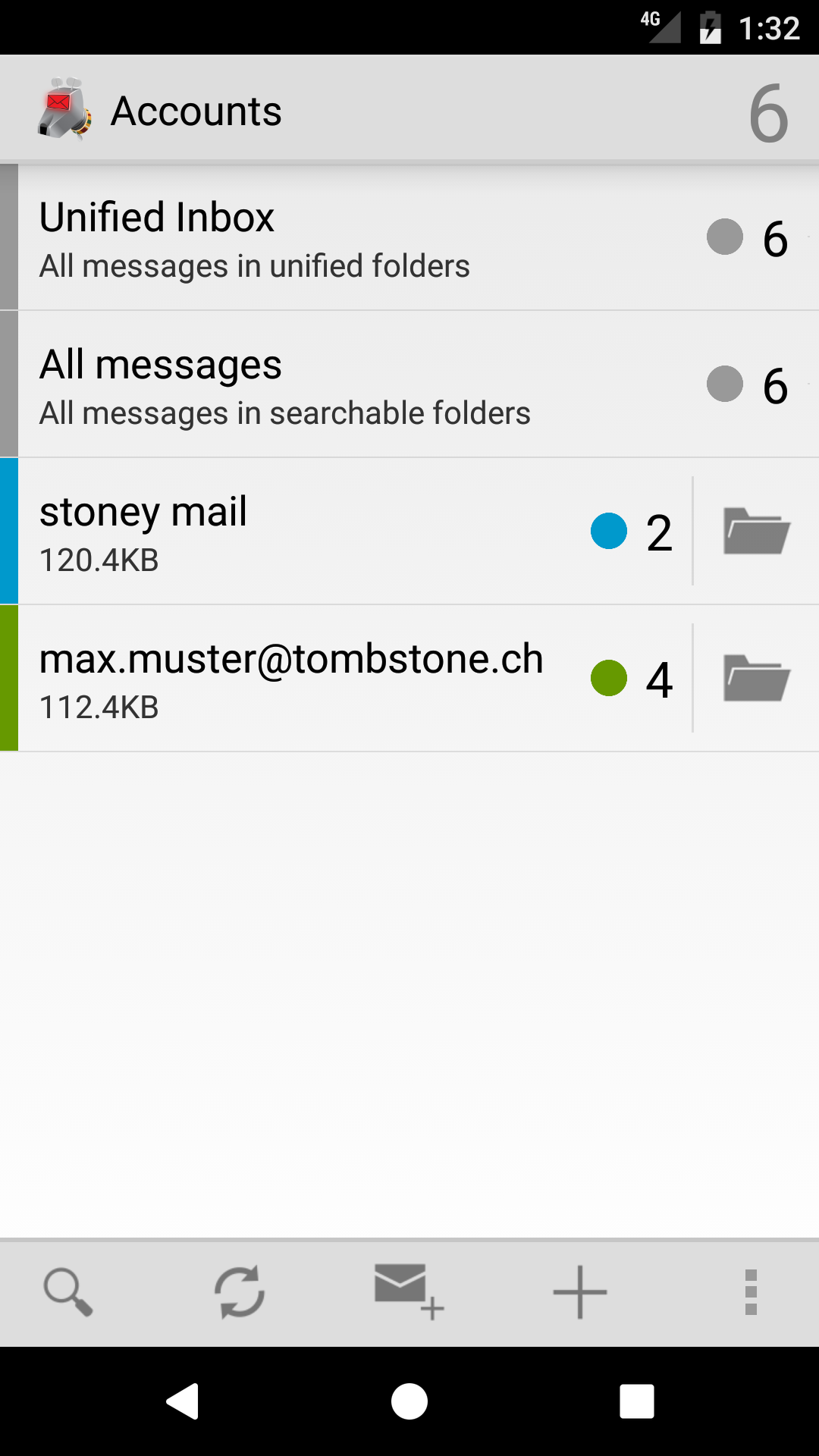Show folders for stoney mail
Image resolution: width=819 pixels, height=1456 pixels.
point(756,532)
